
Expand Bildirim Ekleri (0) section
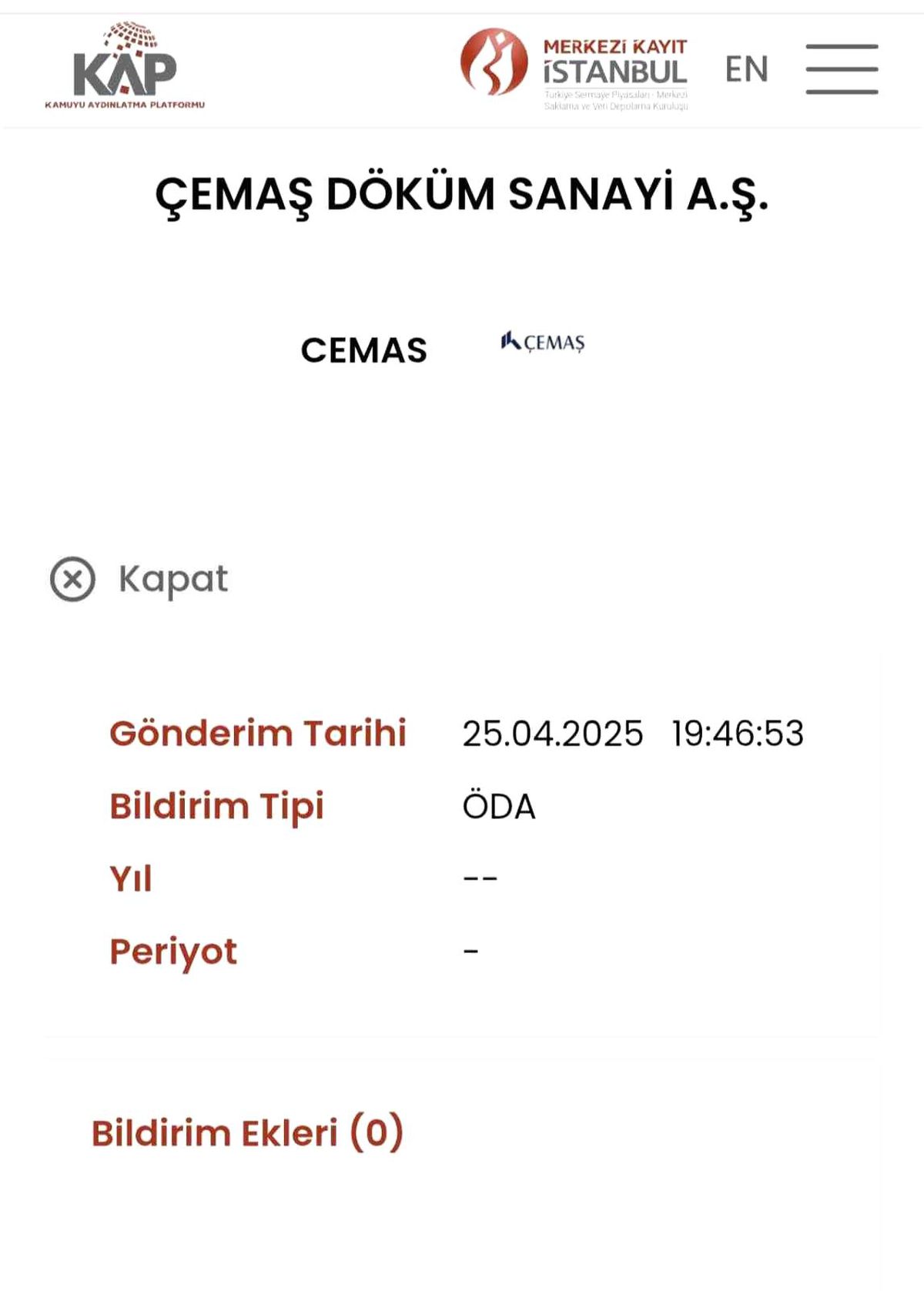coord(247,1132)
